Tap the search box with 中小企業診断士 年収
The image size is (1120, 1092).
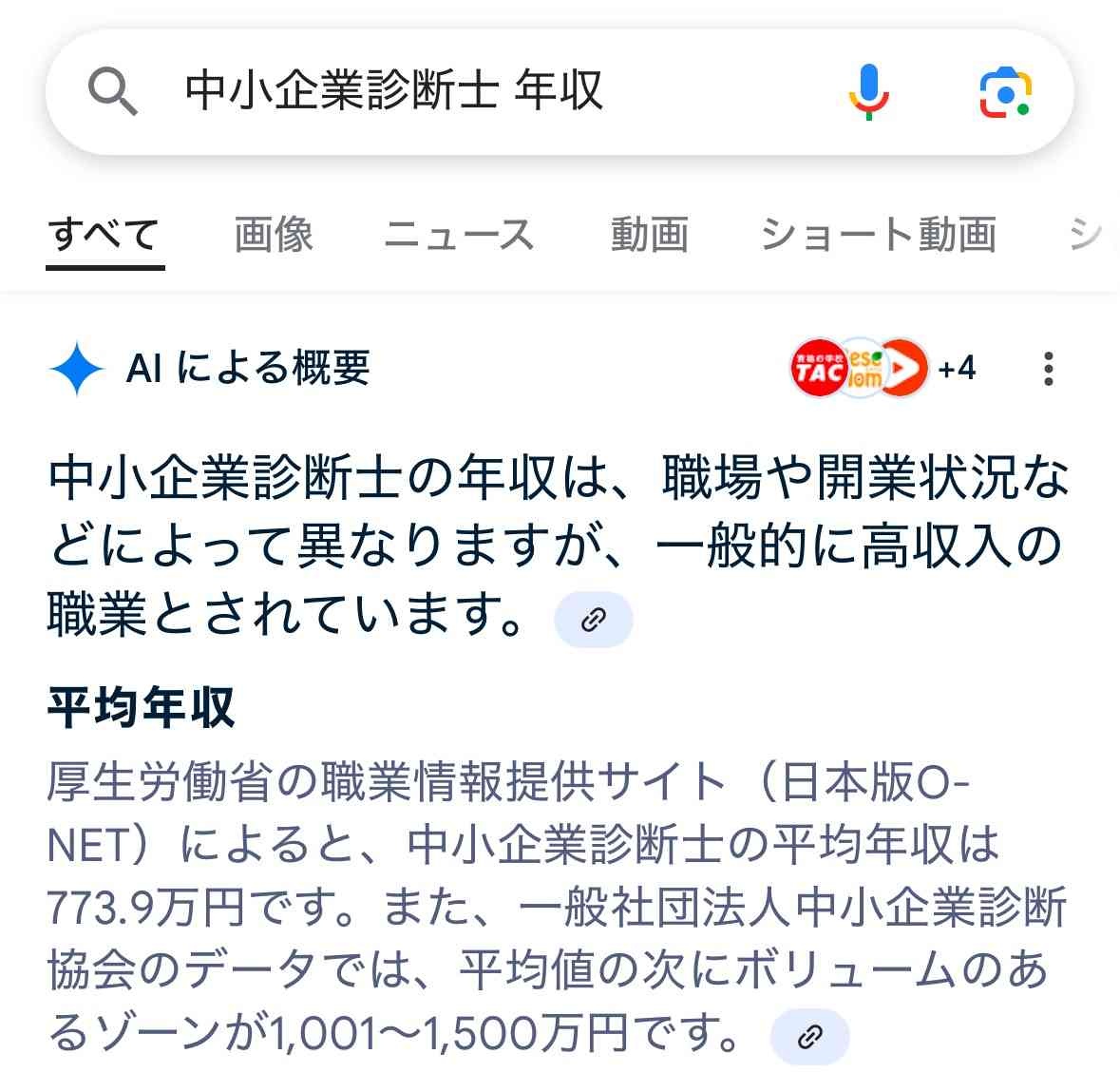point(475,92)
